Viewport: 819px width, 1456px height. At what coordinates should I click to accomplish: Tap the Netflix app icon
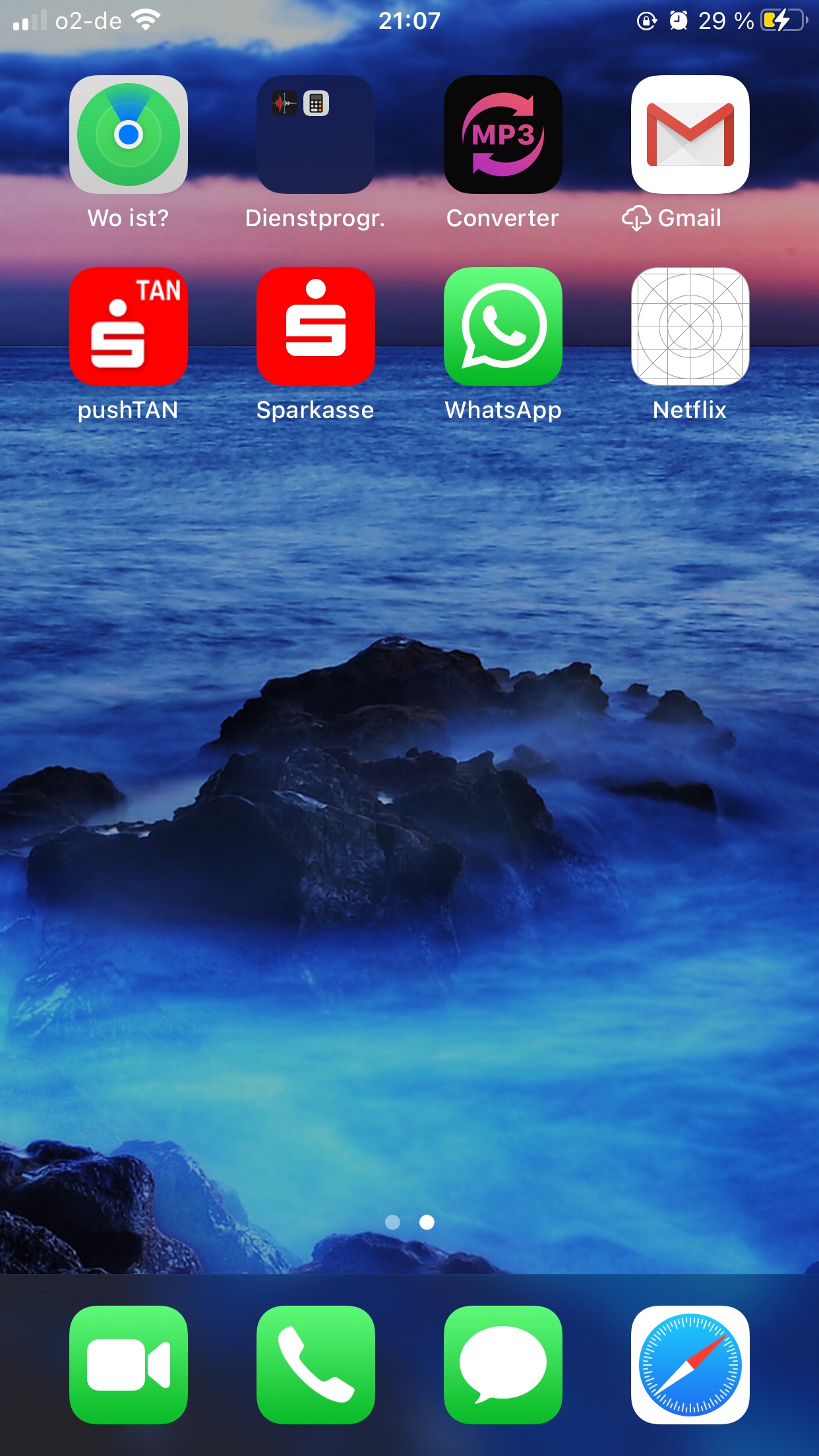(690, 326)
